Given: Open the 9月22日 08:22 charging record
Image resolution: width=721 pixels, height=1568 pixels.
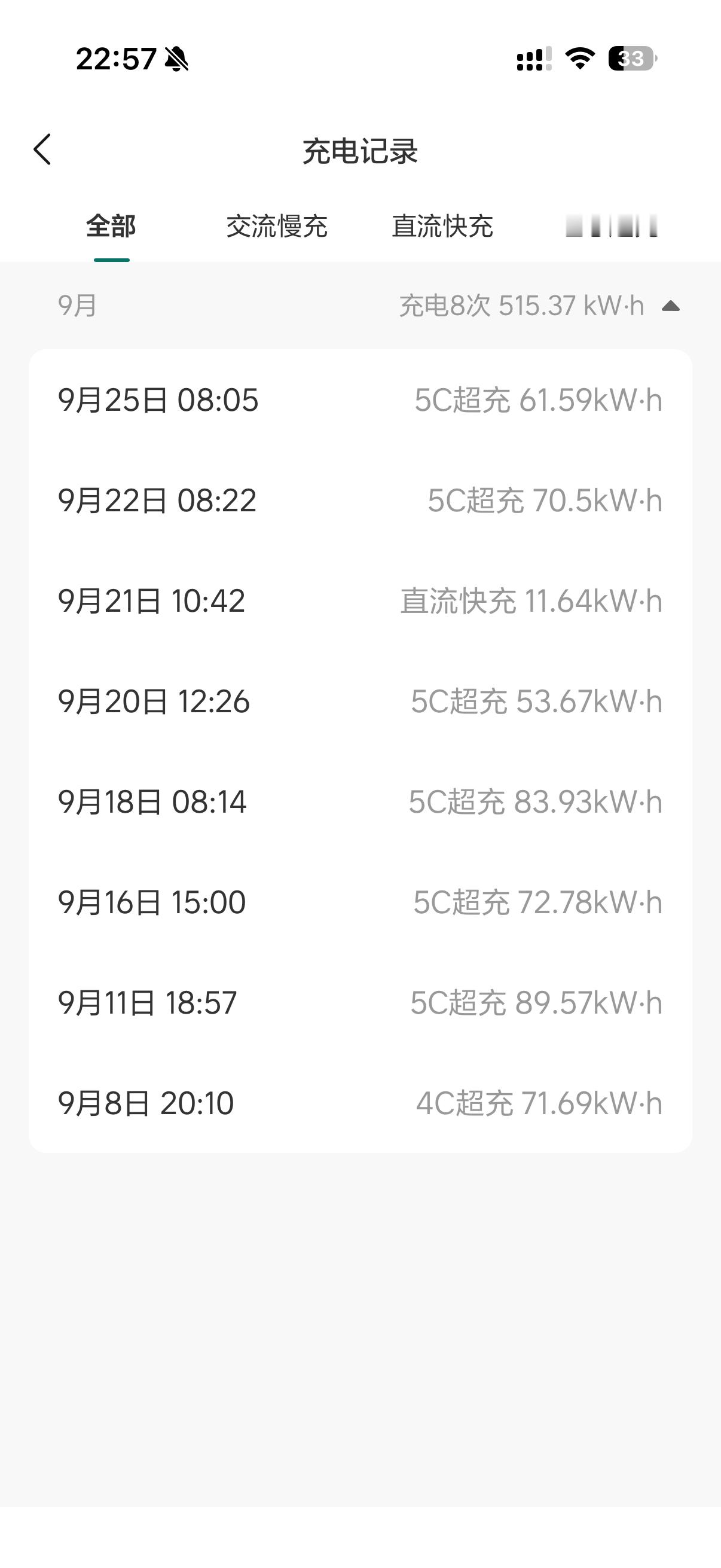Looking at the screenshot, I should (360, 501).
